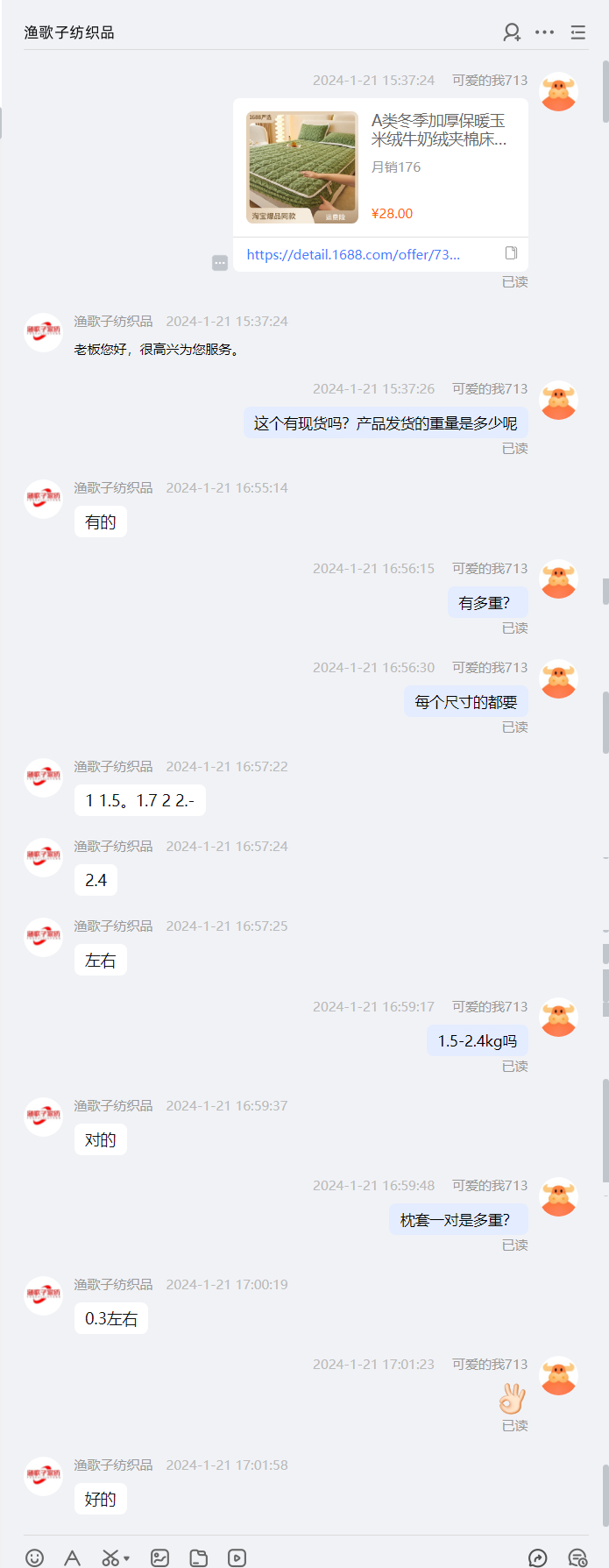
Task: Attach a file via folder icon
Action: tap(199, 1557)
